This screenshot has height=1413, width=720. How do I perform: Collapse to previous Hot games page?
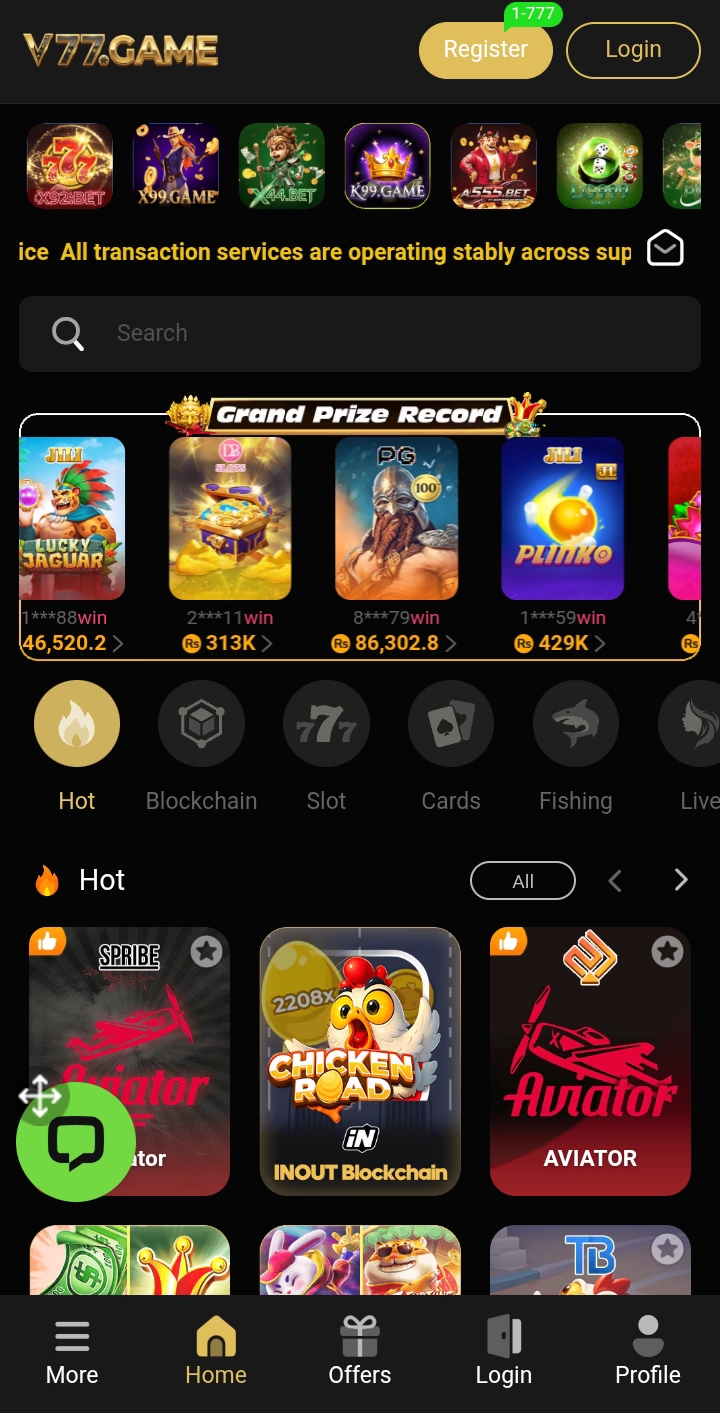click(x=615, y=880)
